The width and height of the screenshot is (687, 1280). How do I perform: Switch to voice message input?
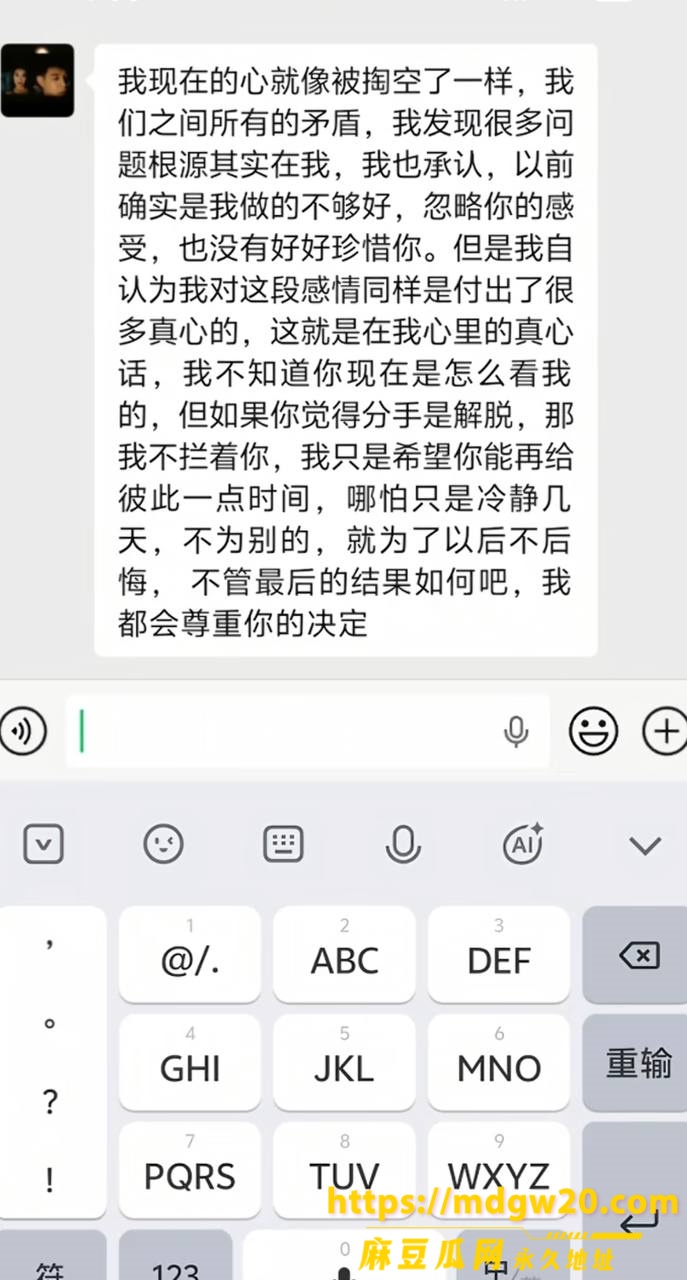(22, 731)
